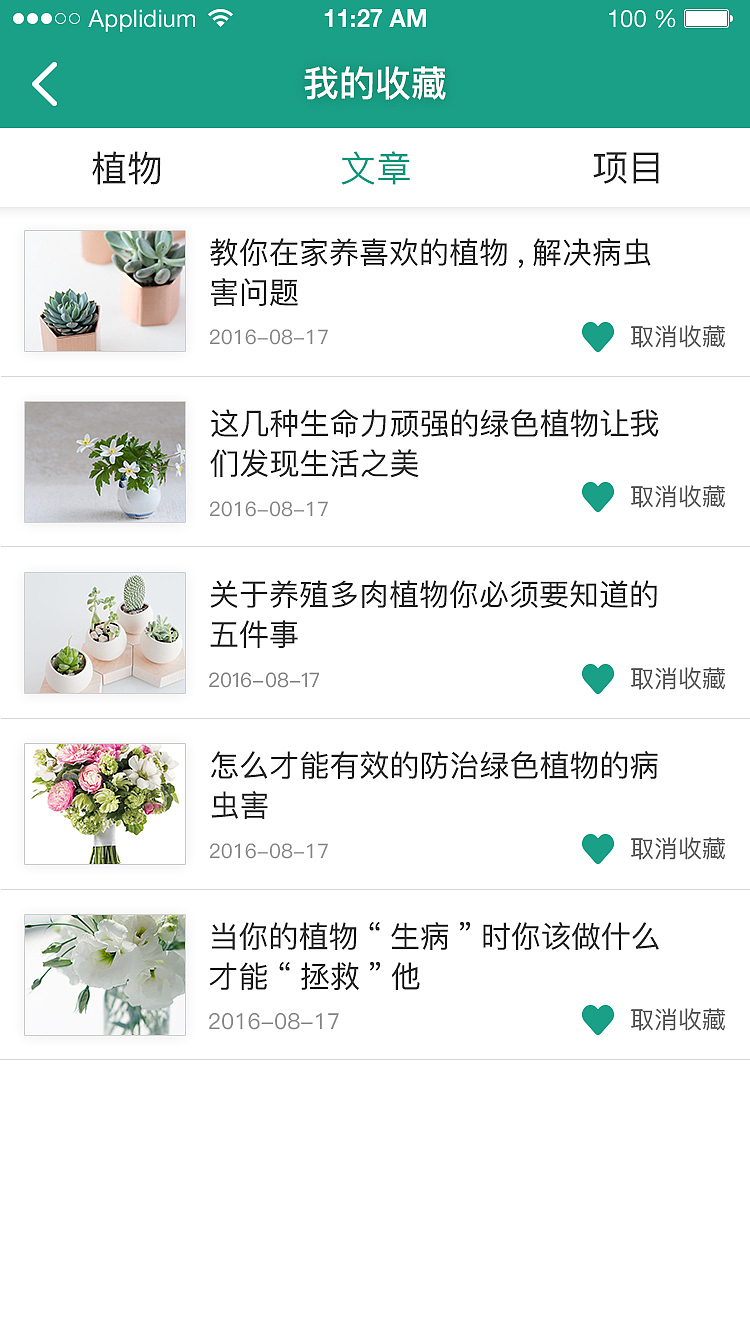The height and width of the screenshot is (1334, 750).
Task: Toggle the heart beside the succulent care article
Action: tap(598, 678)
